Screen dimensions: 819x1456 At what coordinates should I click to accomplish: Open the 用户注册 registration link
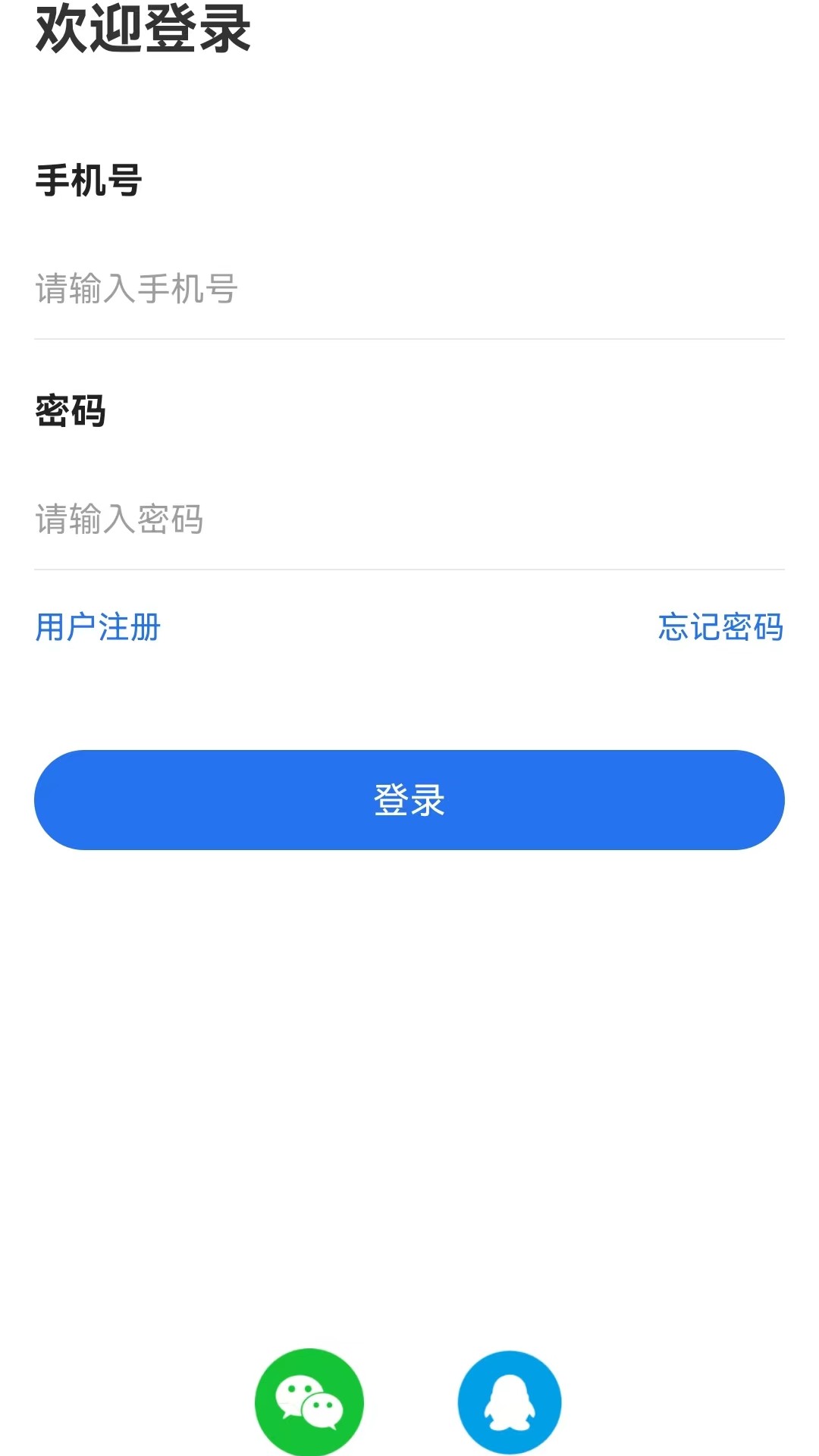click(x=98, y=627)
